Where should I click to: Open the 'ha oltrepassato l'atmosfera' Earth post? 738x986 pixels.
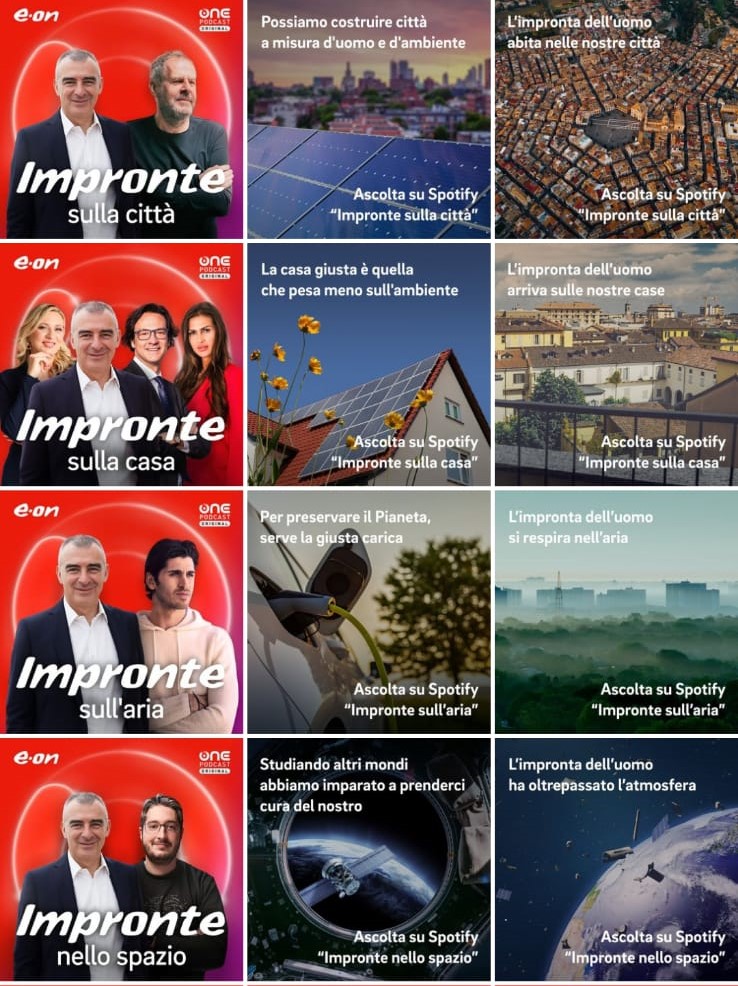point(616,859)
